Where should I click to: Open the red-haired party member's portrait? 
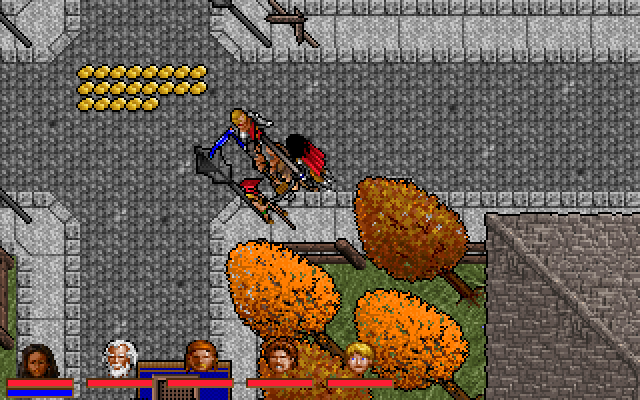click(199, 357)
